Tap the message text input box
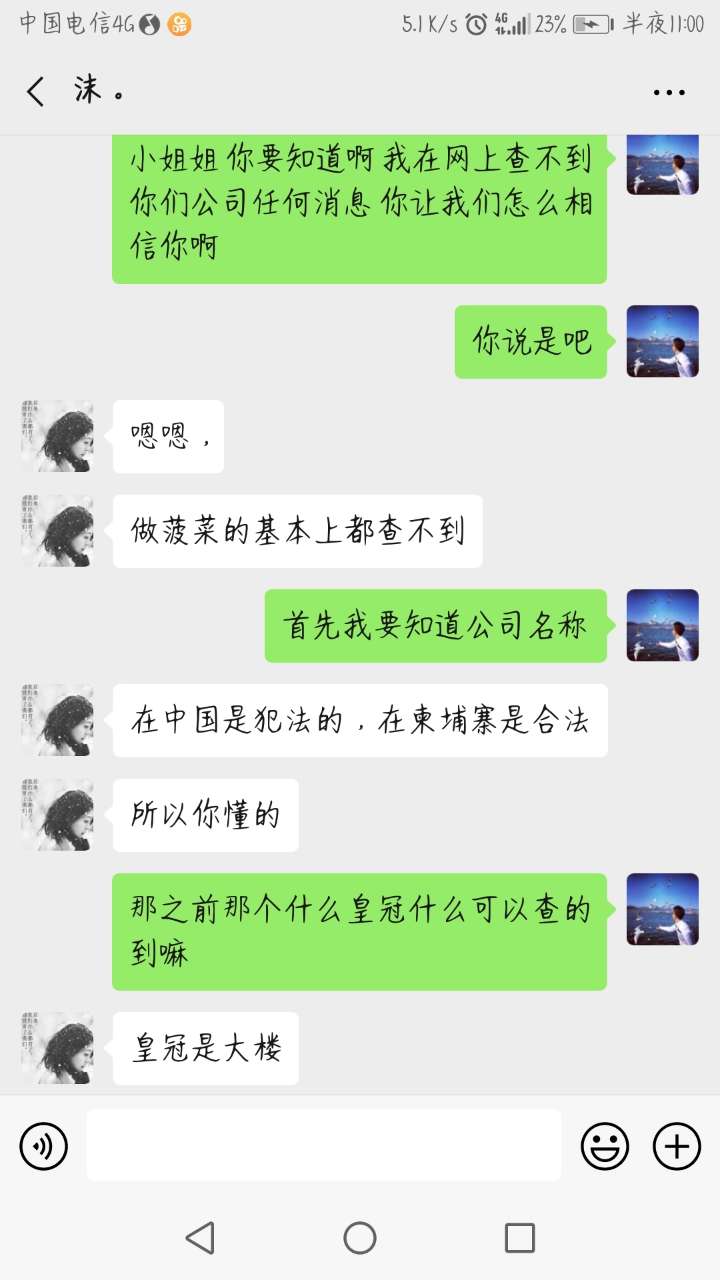 pyautogui.click(x=323, y=1145)
